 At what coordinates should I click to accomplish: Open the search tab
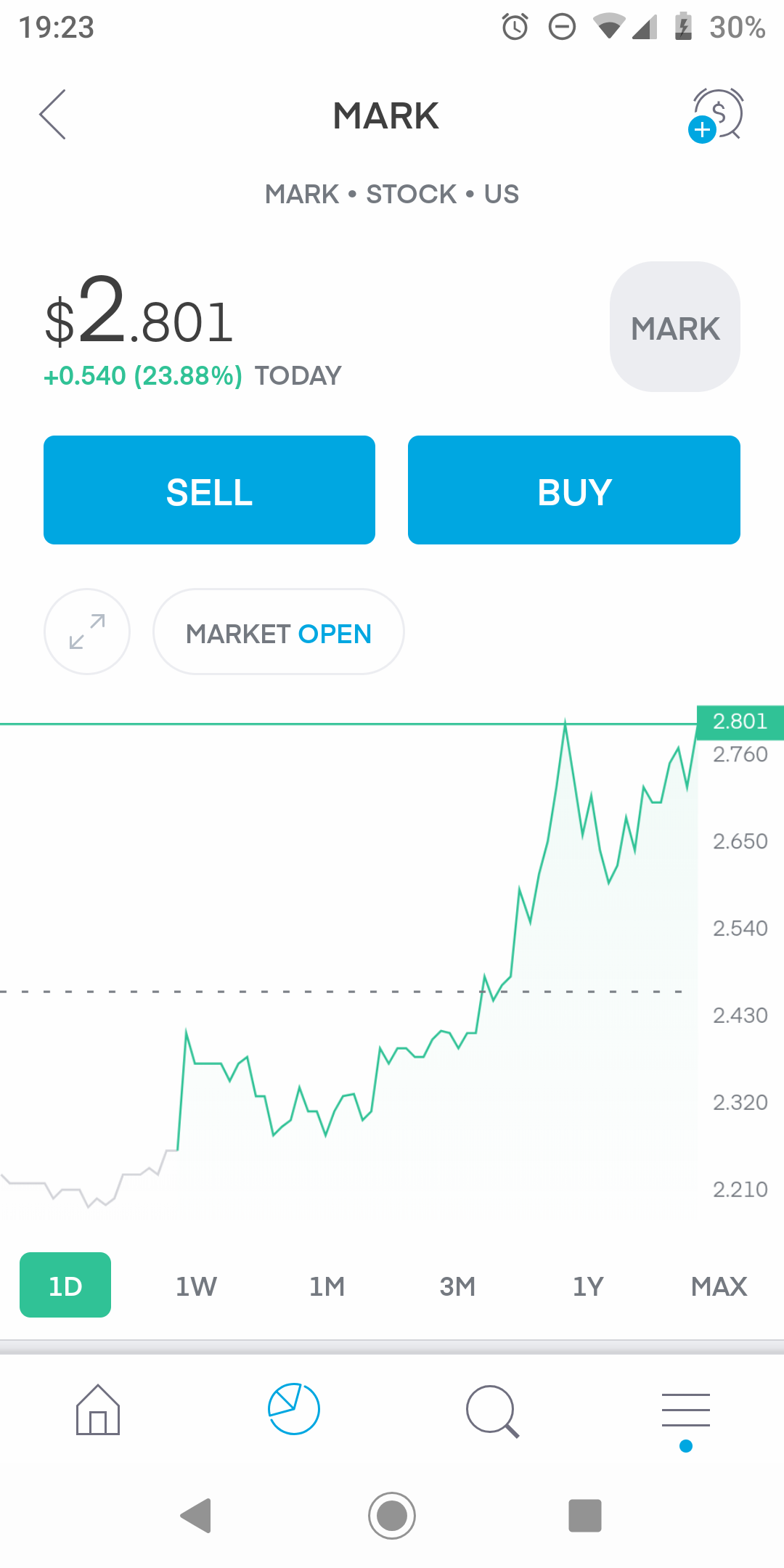tap(491, 1411)
